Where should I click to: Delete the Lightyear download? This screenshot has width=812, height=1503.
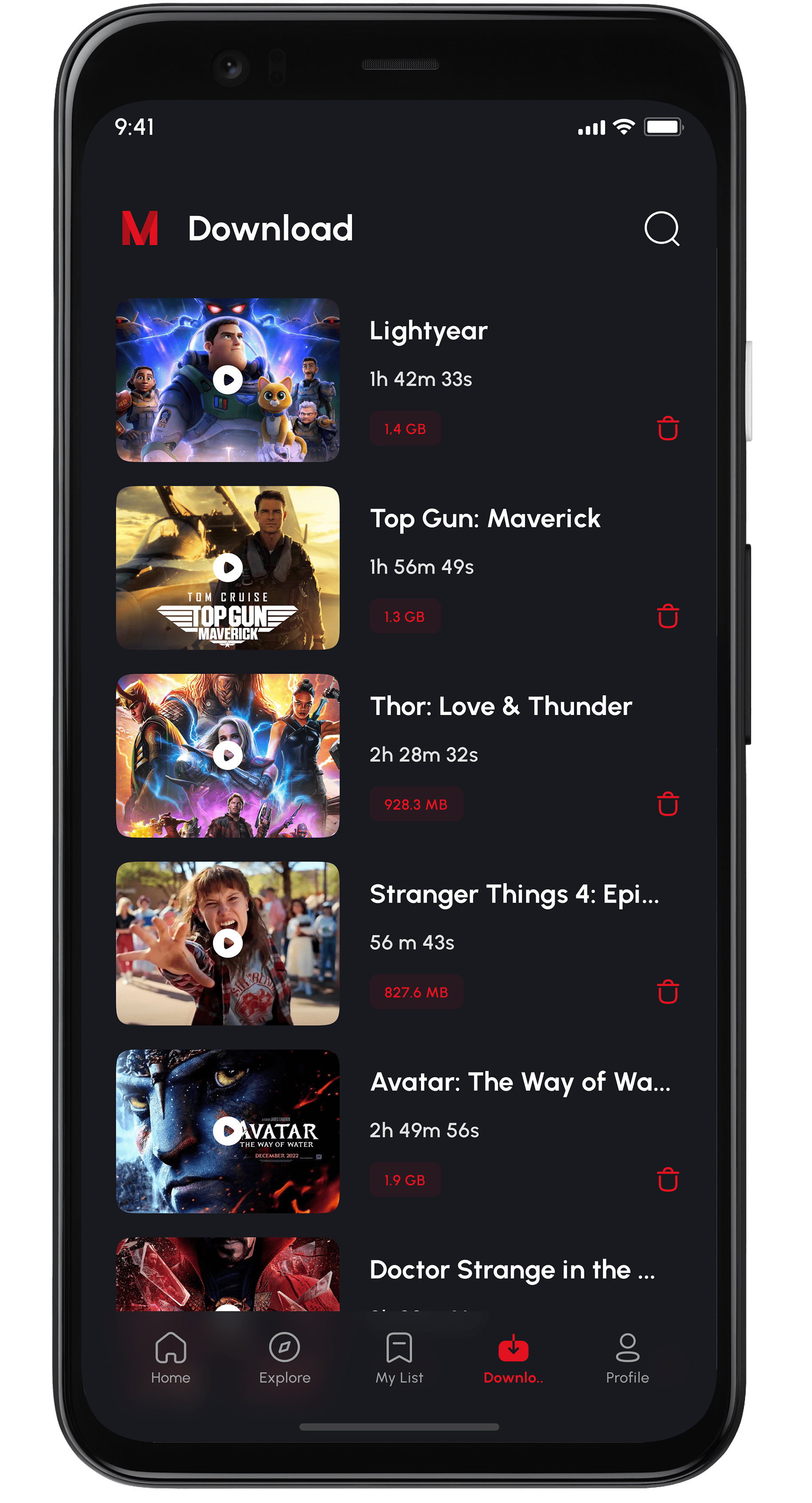[x=668, y=429]
